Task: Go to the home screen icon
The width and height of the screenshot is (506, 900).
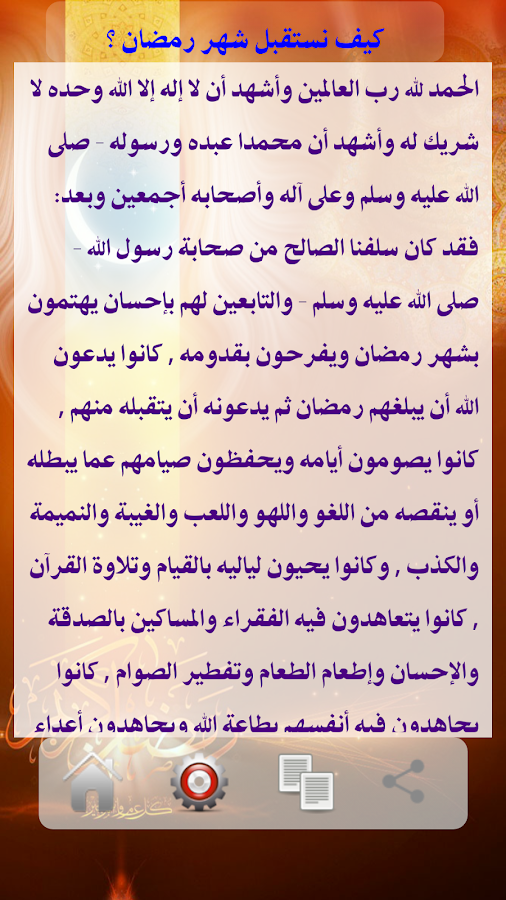Action: pos(93,782)
